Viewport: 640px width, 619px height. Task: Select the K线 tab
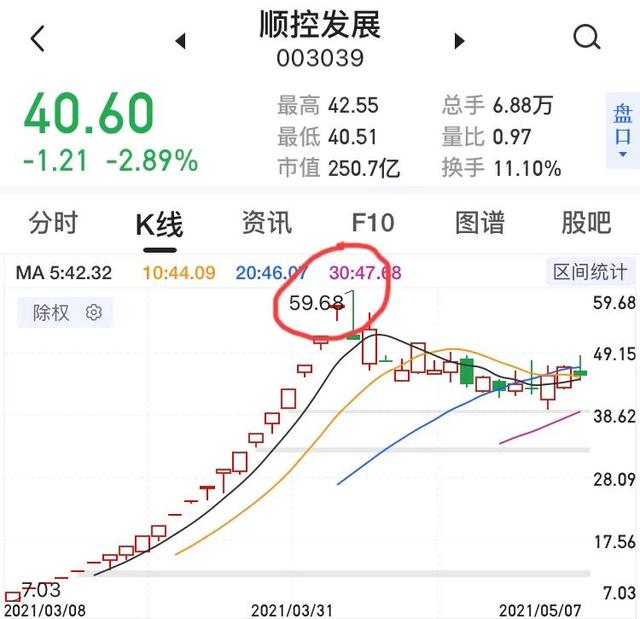(159, 223)
